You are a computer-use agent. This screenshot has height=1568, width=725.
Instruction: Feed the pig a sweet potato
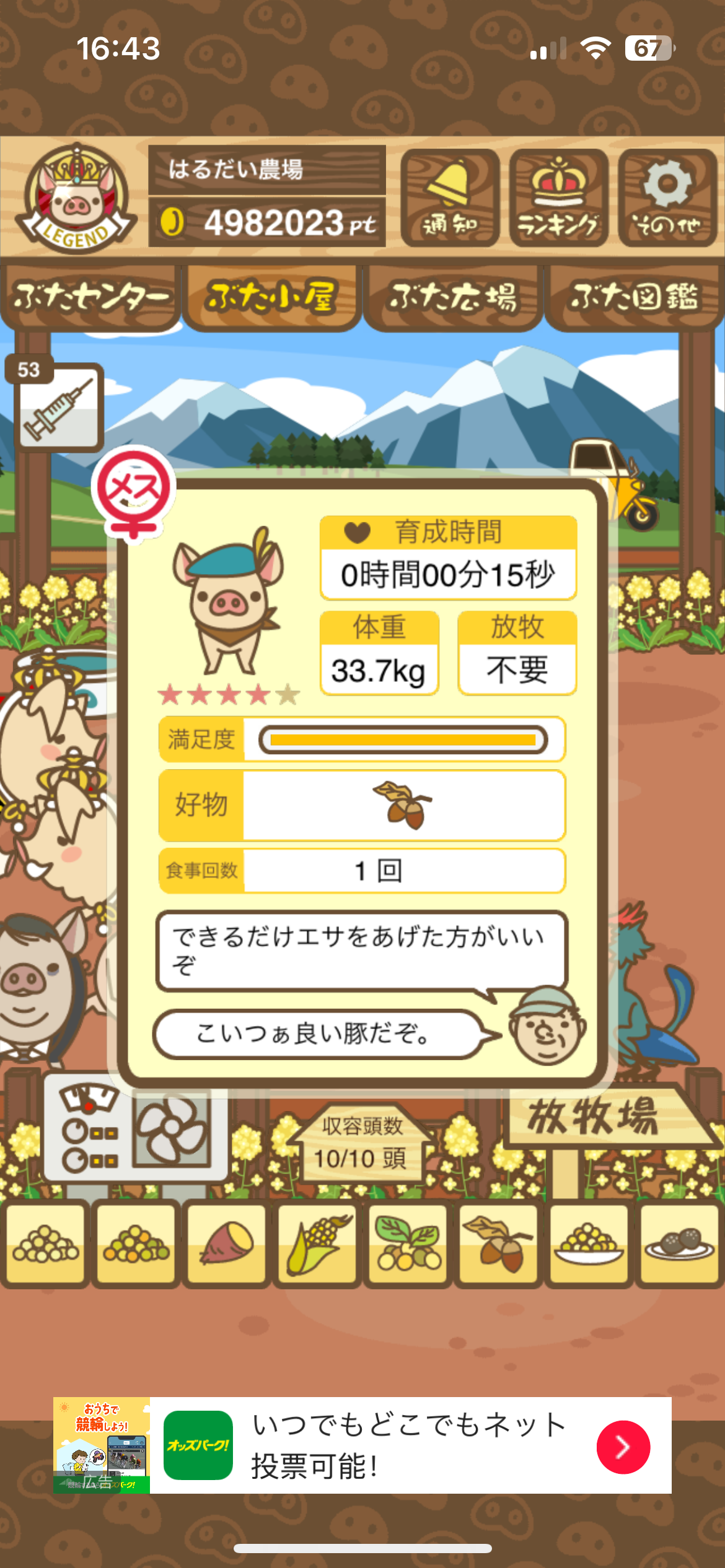pos(227,1244)
